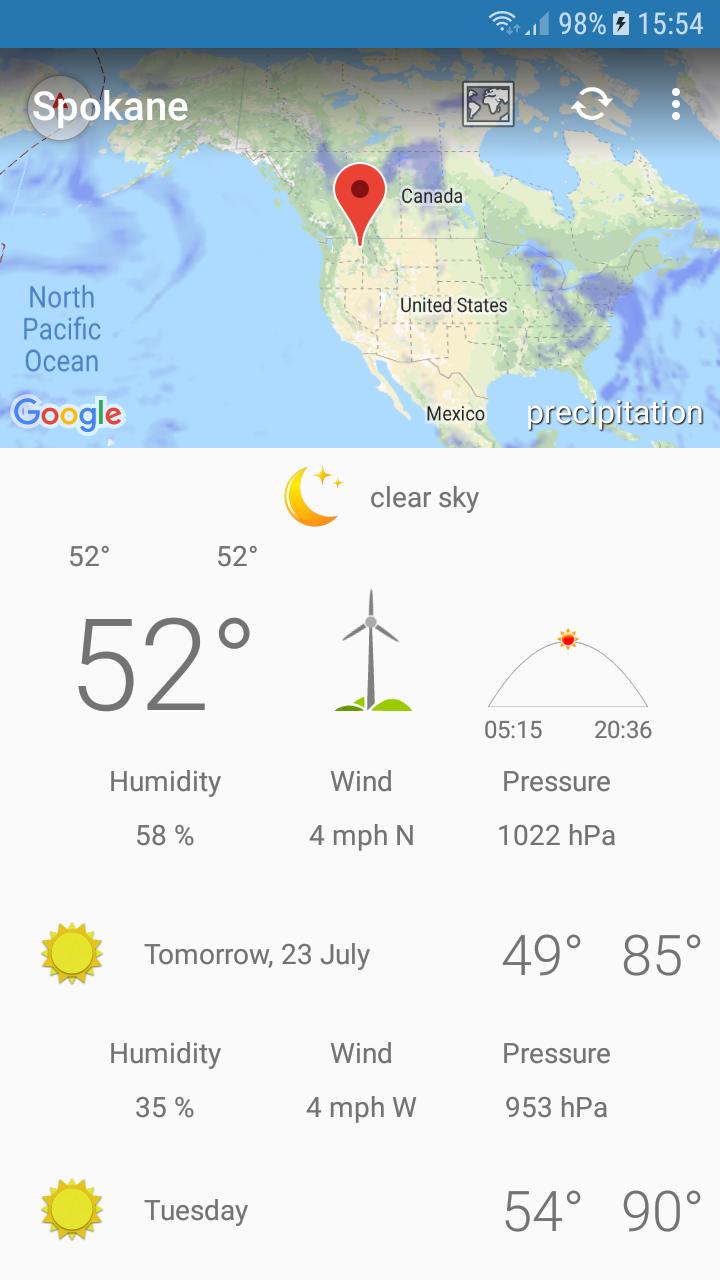Open the three-dot overflow menu
Viewport: 720px width, 1280px height.
(x=676, y=104)
